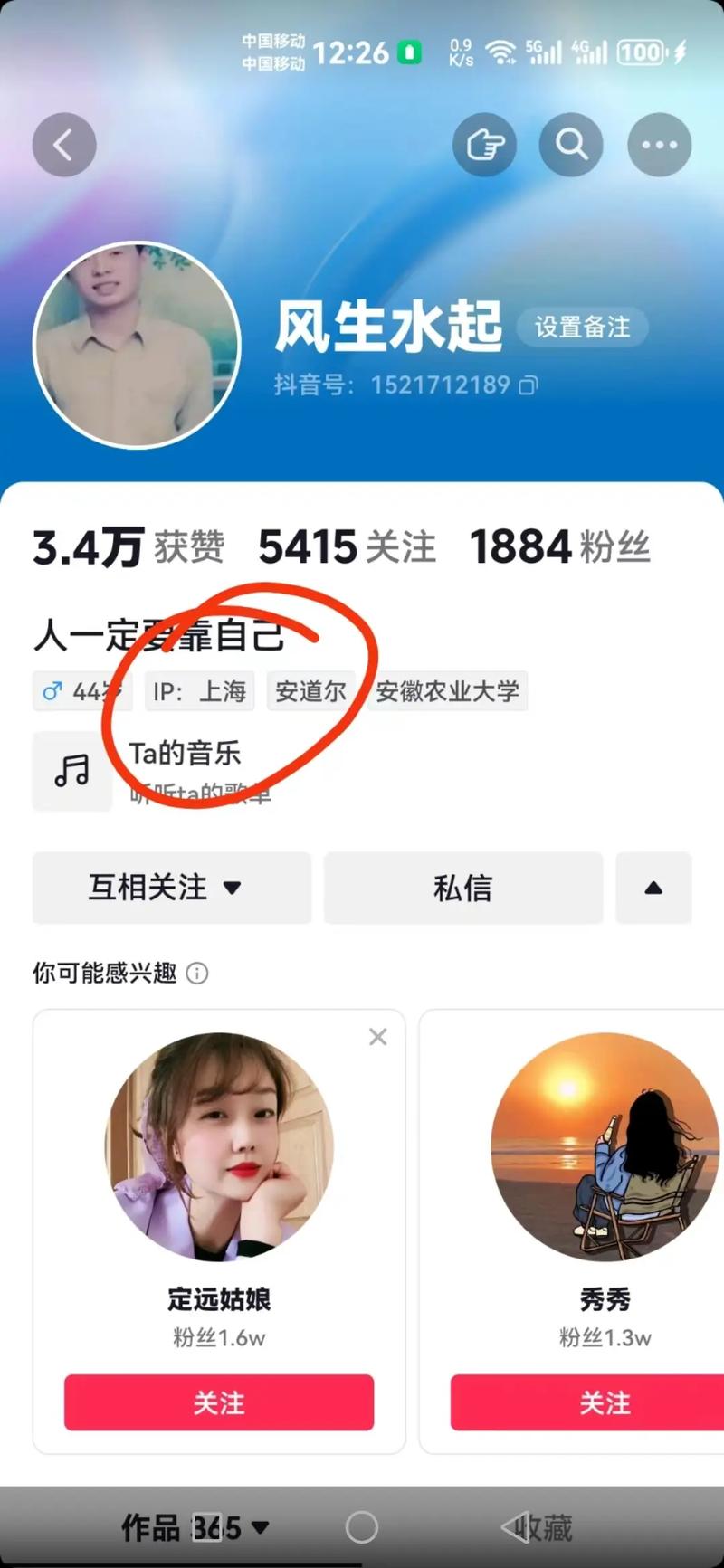Copy the 抖音号 with the copy icon
724x1568 pixels.
pyautogui.click(x=529, y=385)
